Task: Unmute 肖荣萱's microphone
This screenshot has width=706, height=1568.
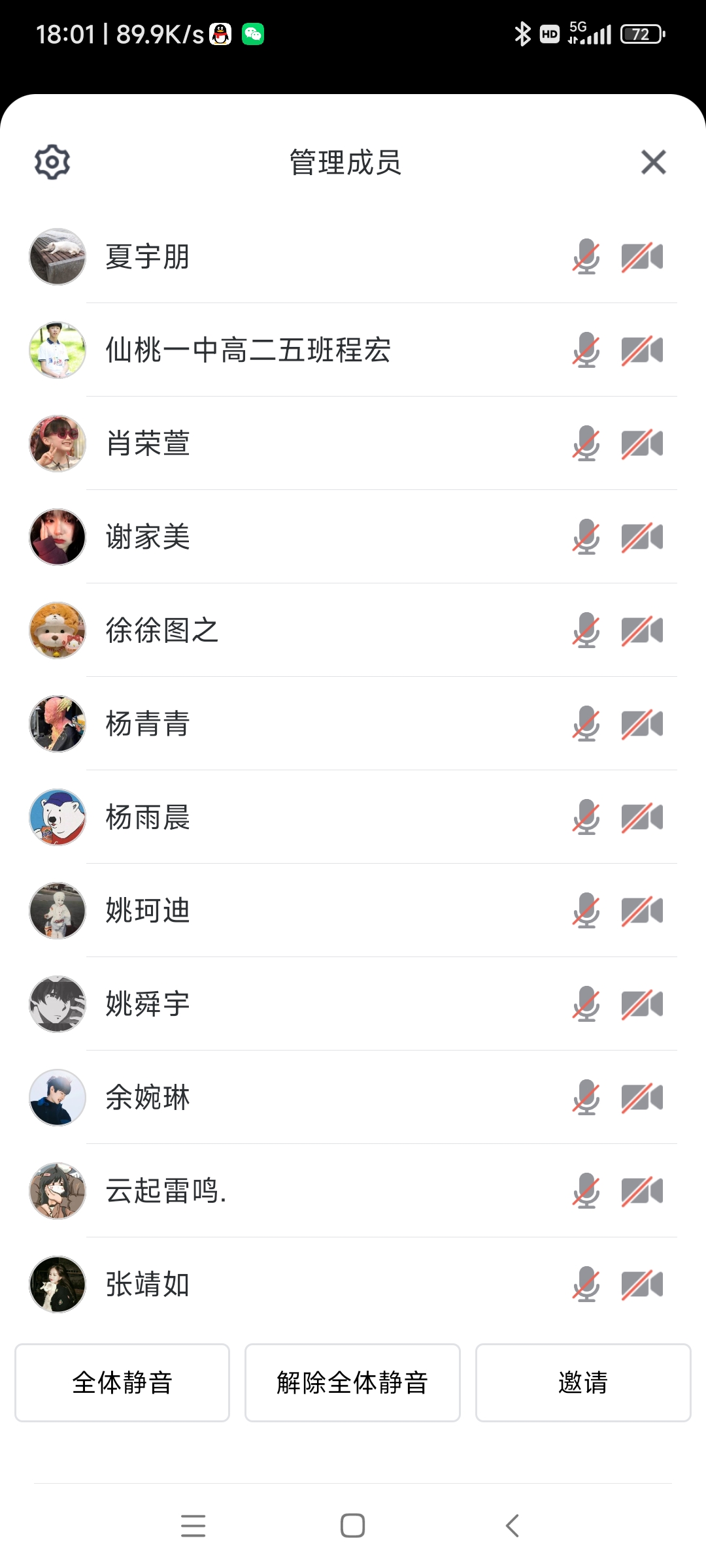Action: click(x=586, y=444)
